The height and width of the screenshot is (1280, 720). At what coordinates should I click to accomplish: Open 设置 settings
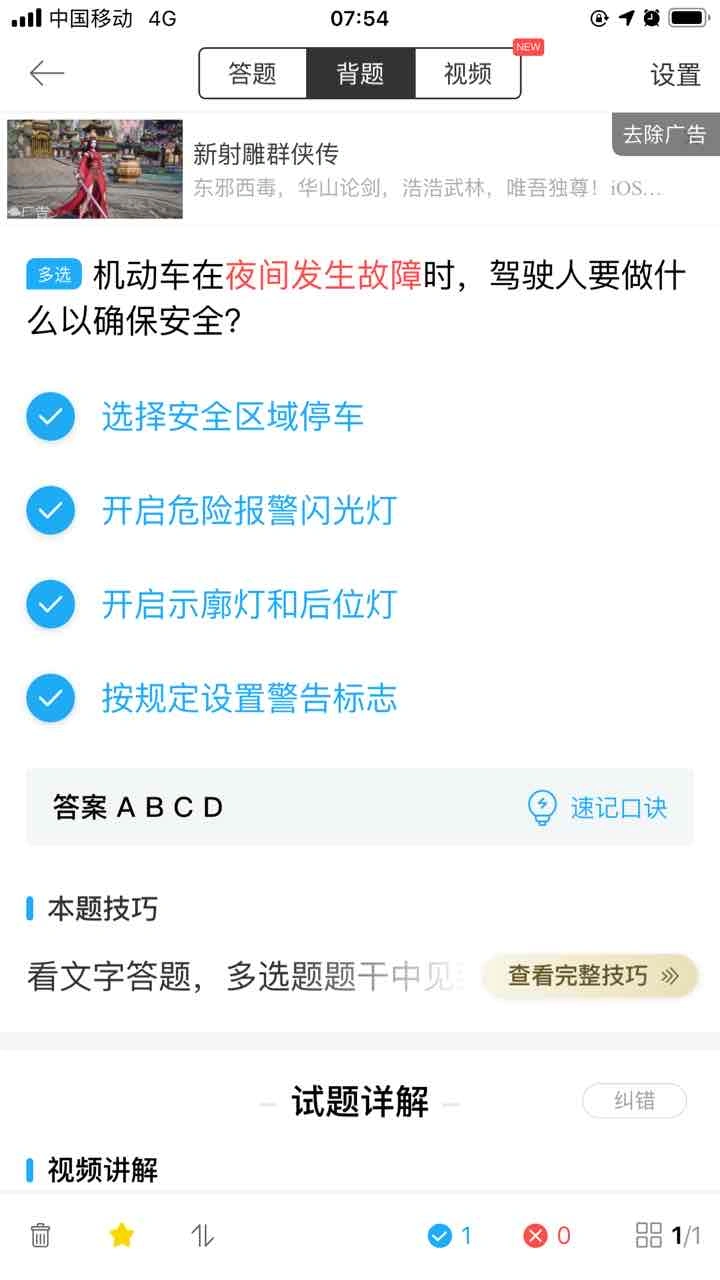[x=675, y=74]
